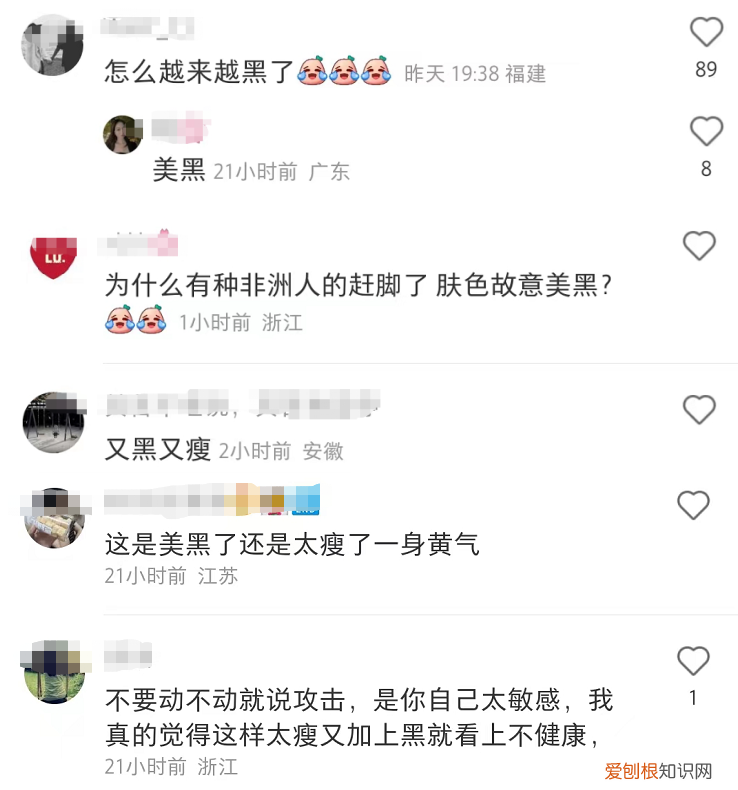Click the pink avatar of the 美黑 replier
The image size is (738, 790).
122,136
